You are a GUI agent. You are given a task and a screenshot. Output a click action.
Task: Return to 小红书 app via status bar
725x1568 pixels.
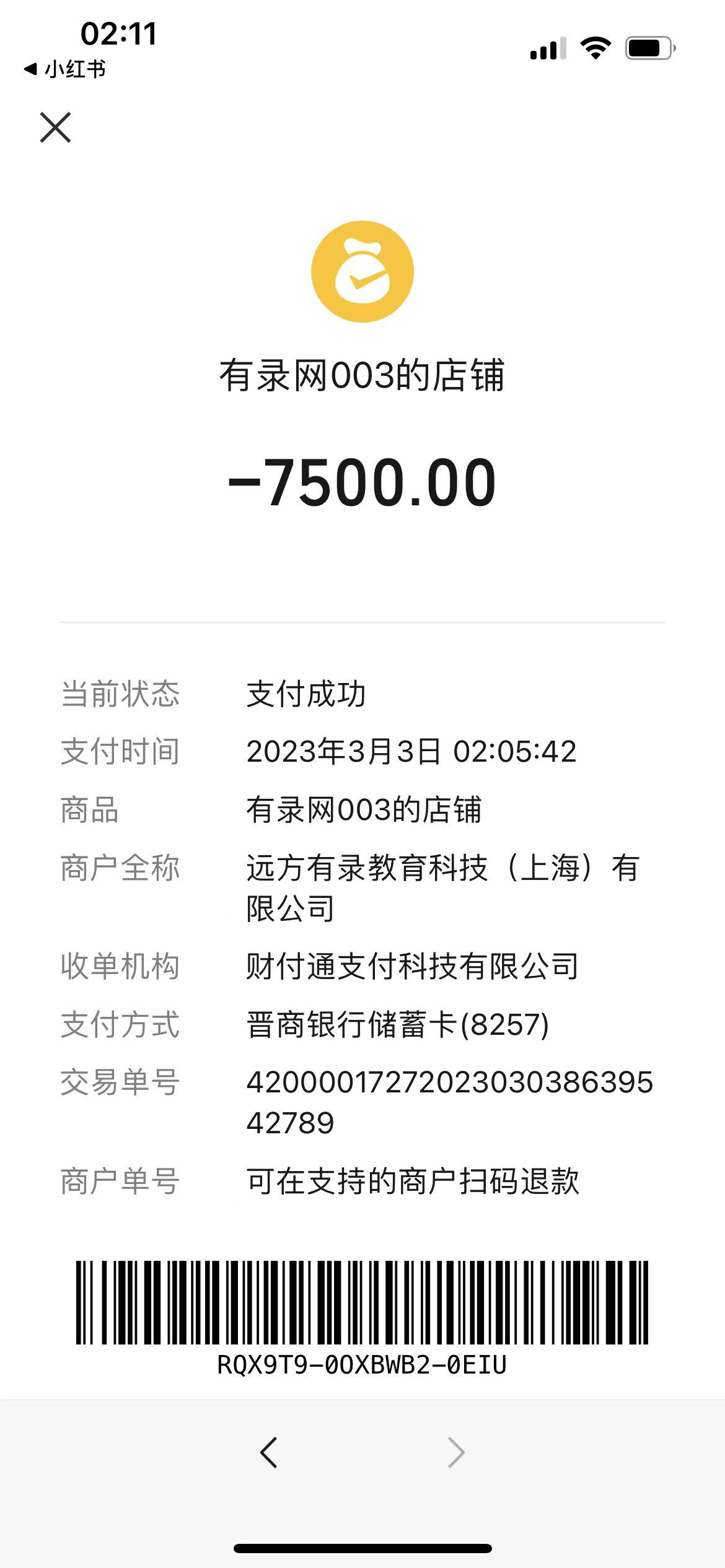(x=65, y=69)
